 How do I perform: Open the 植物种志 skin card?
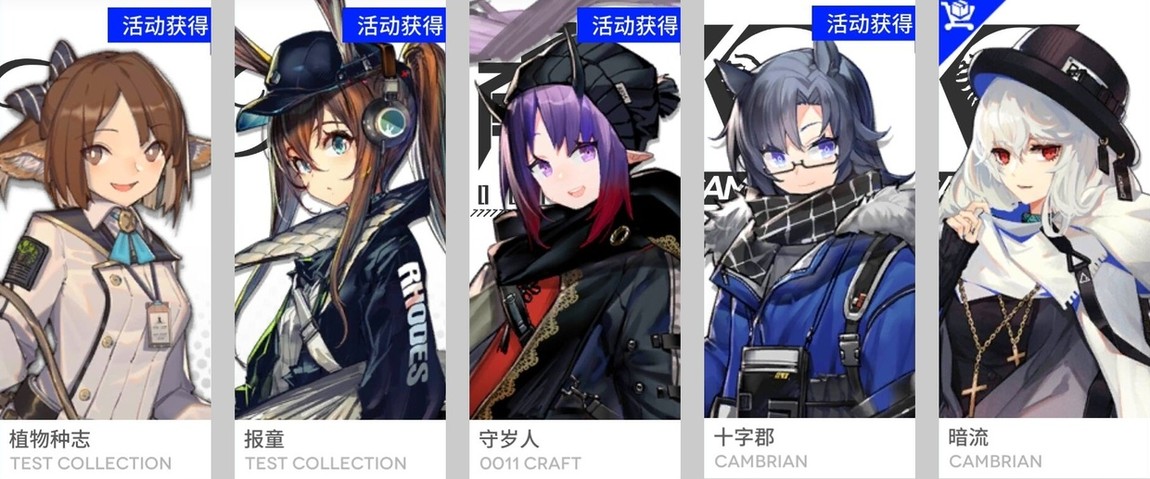pyautogui.click(x=105, y=240)
